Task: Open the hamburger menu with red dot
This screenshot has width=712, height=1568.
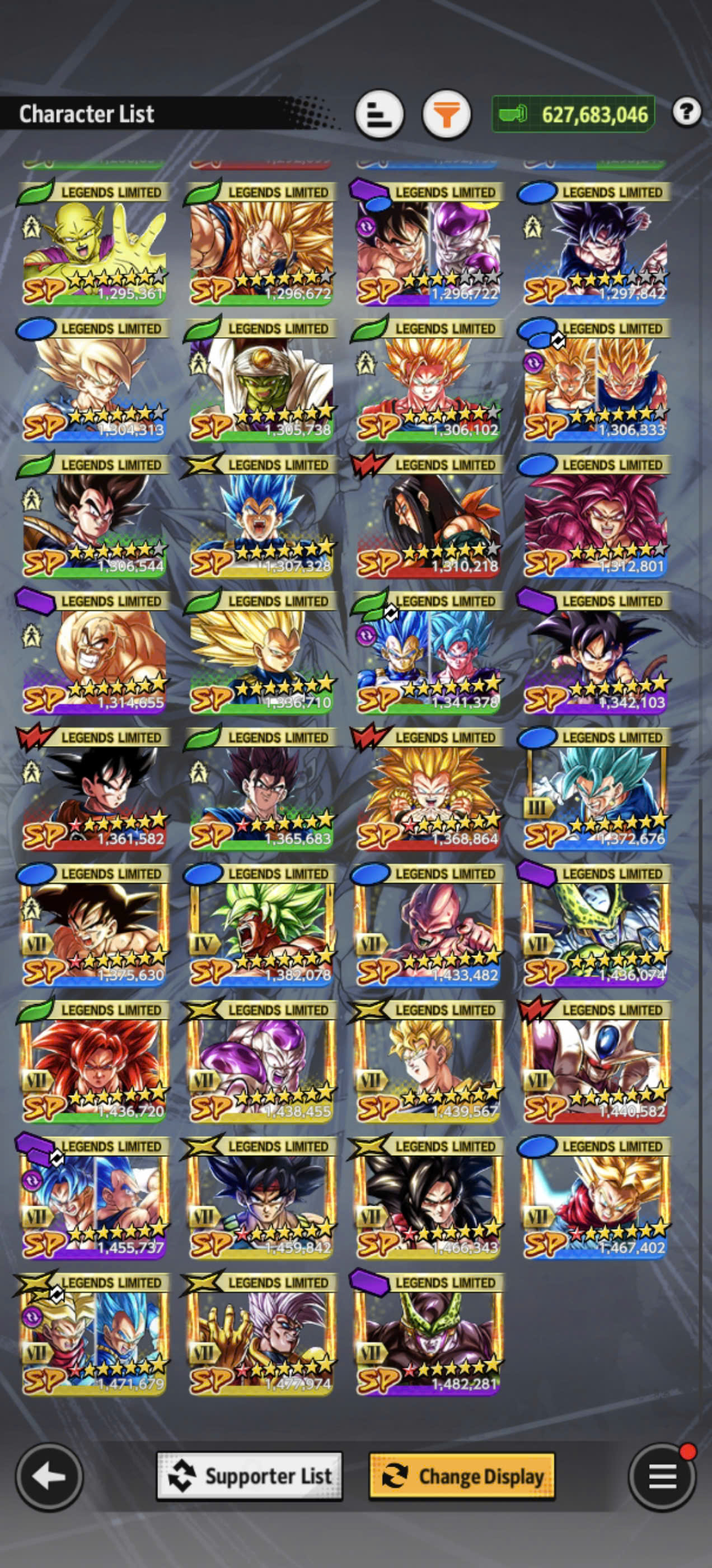Action: (x=663, y=1476)
